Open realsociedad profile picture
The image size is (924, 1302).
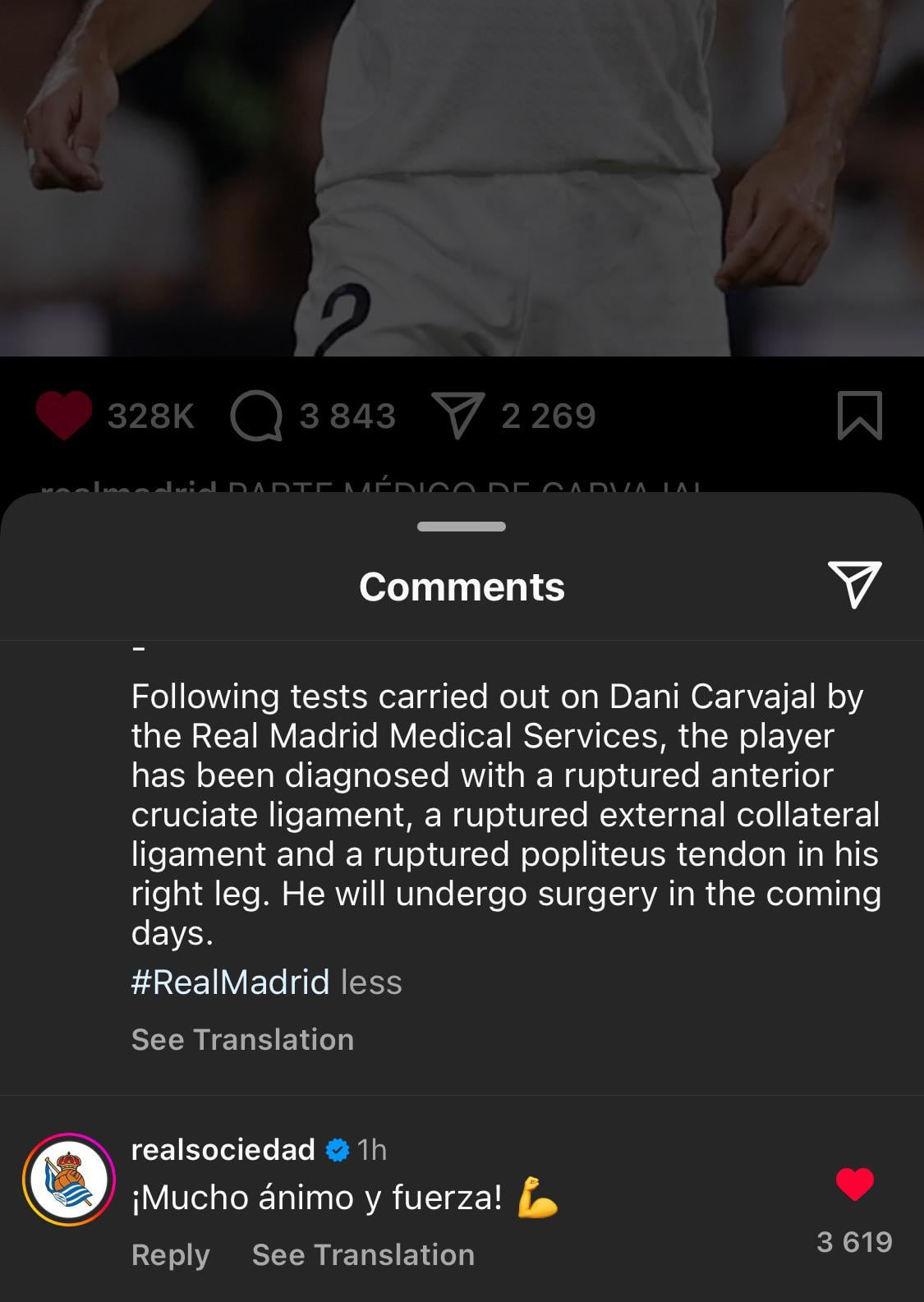tap(69, 1180)
